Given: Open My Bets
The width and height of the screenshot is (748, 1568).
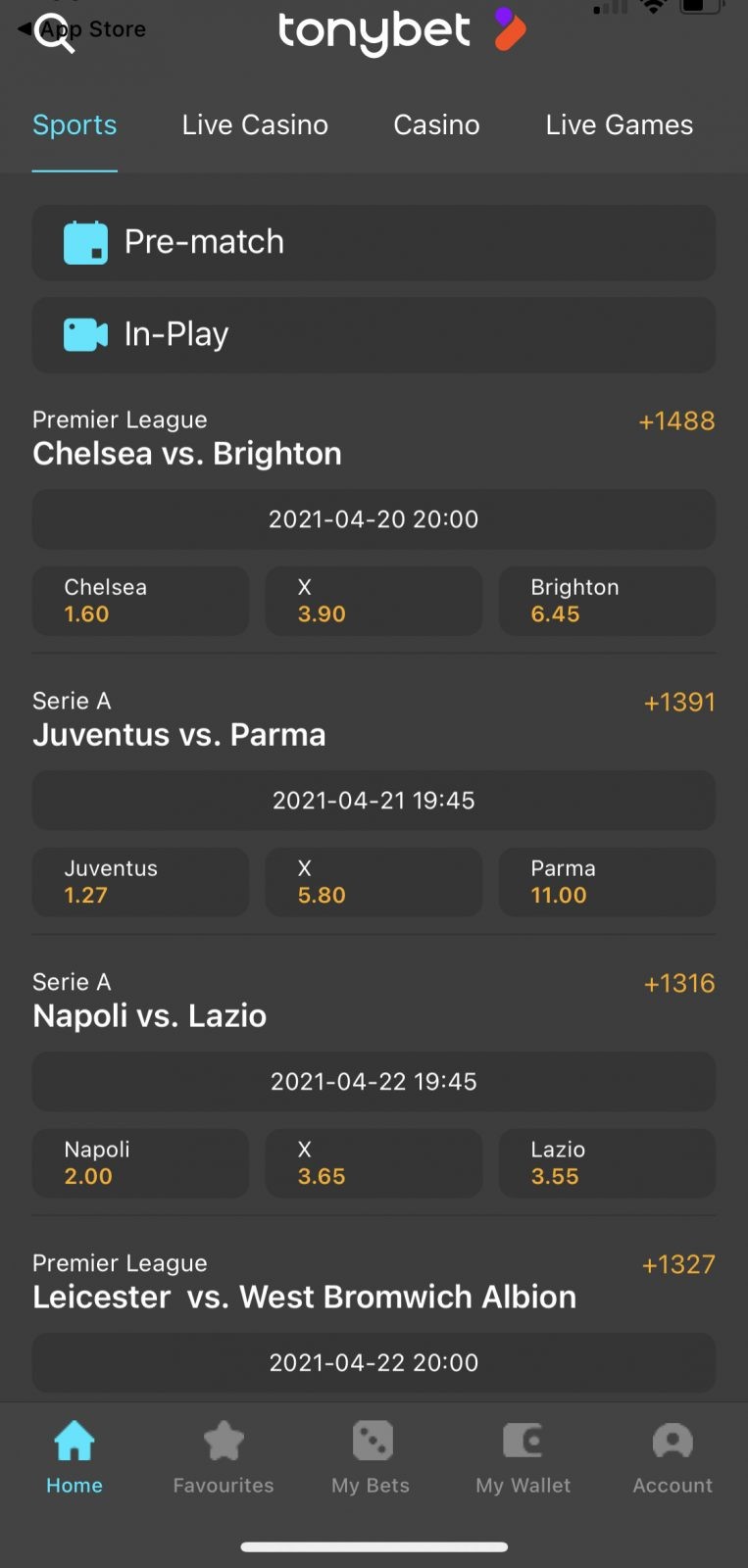Looking at the screenshot, I should click(371, 1458).
